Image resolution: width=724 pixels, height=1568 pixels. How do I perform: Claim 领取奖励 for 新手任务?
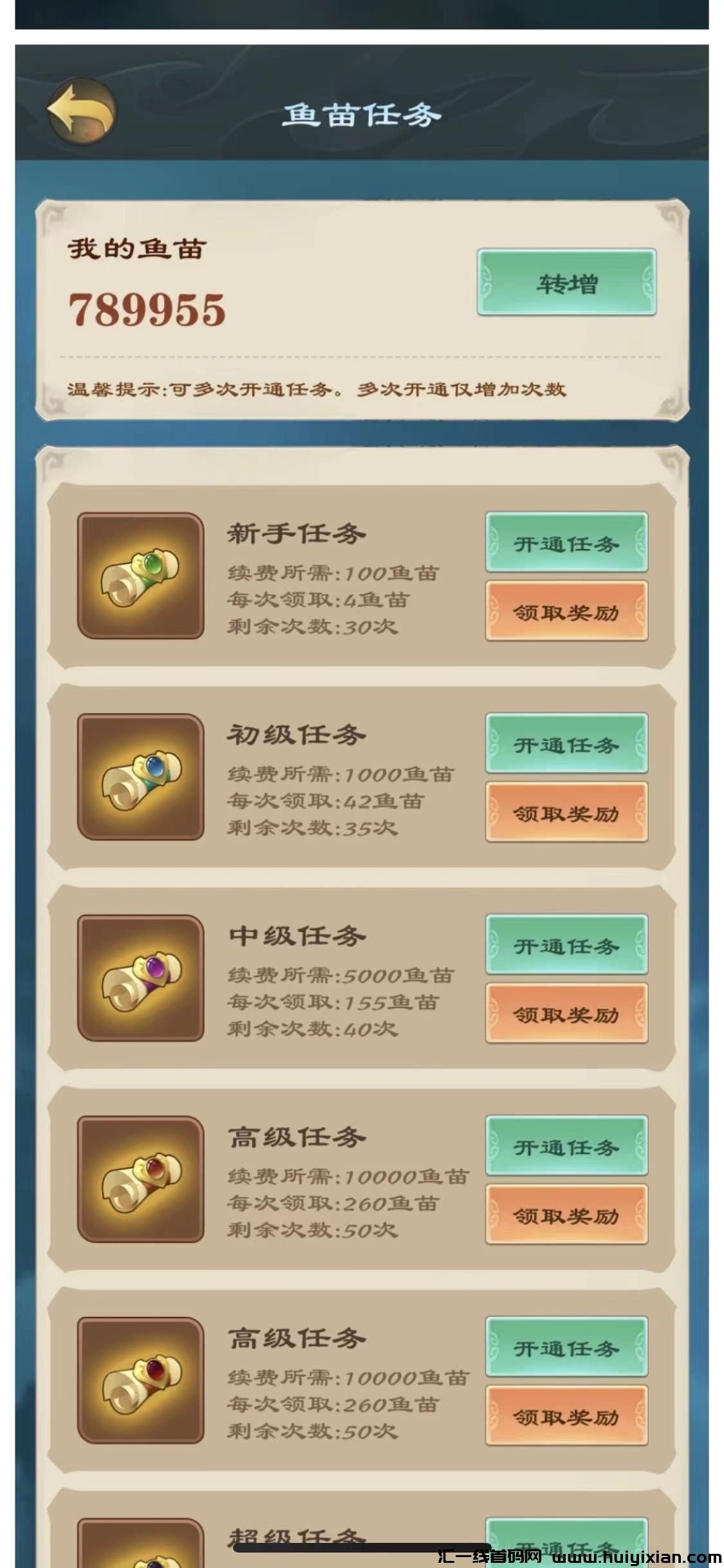click(566, 611)
